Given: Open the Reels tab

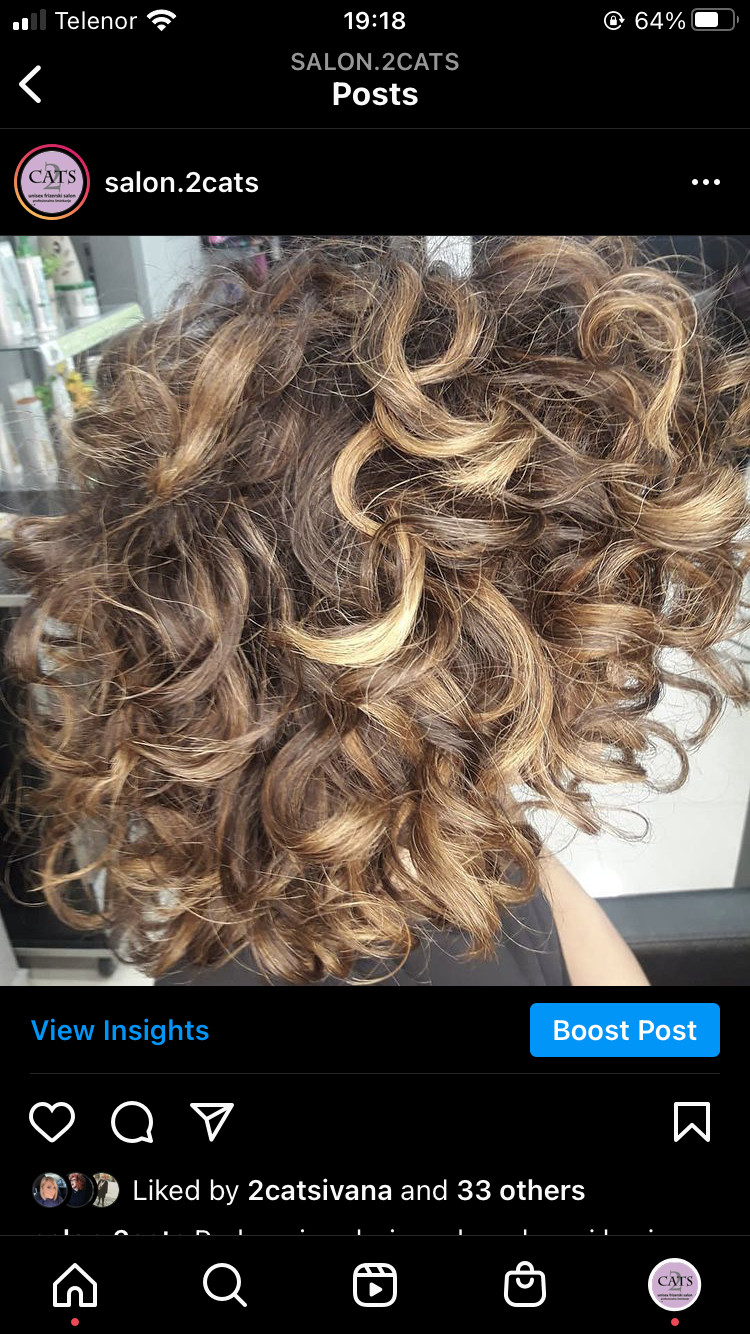Looking at the screenshot, I should point(375,1285).
